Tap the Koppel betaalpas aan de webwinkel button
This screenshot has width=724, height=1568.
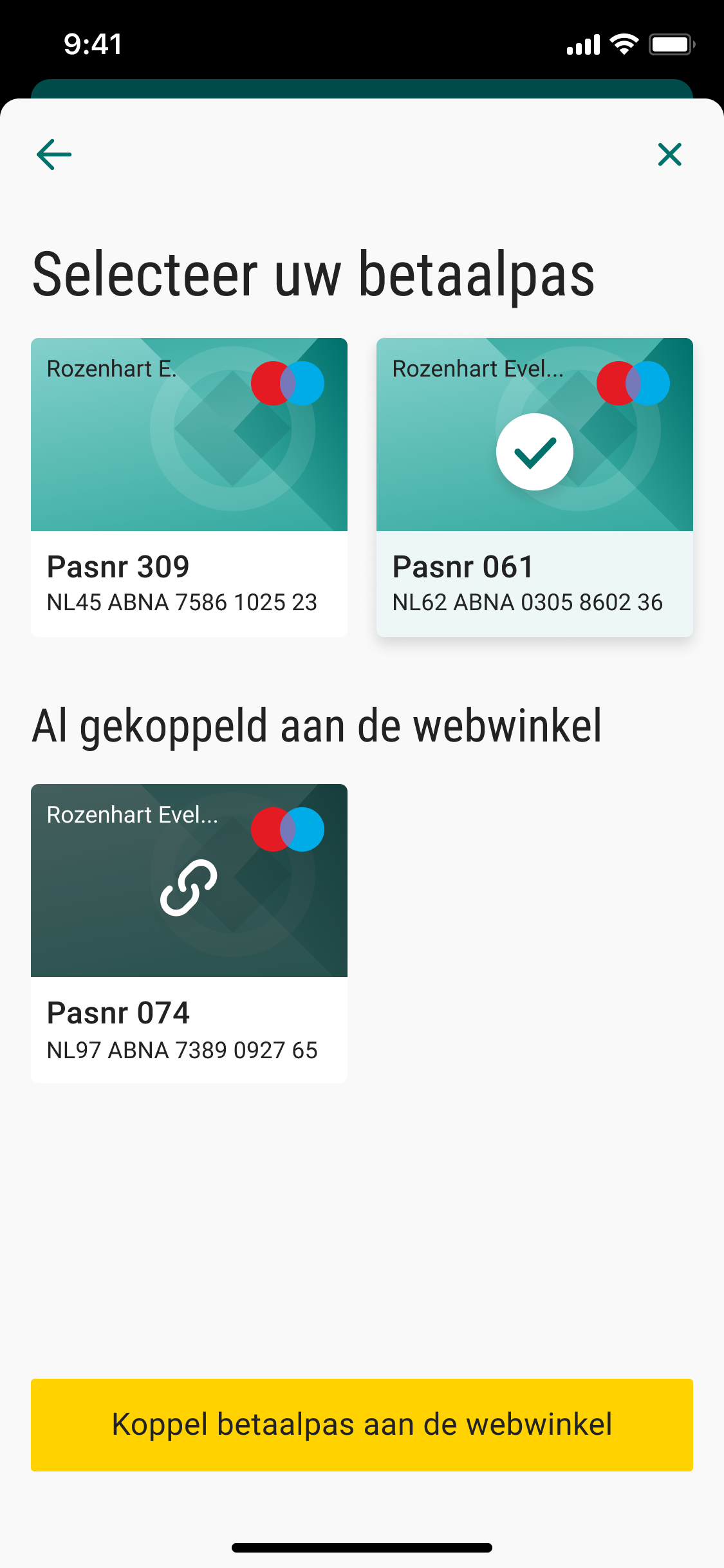point(362,1424)
